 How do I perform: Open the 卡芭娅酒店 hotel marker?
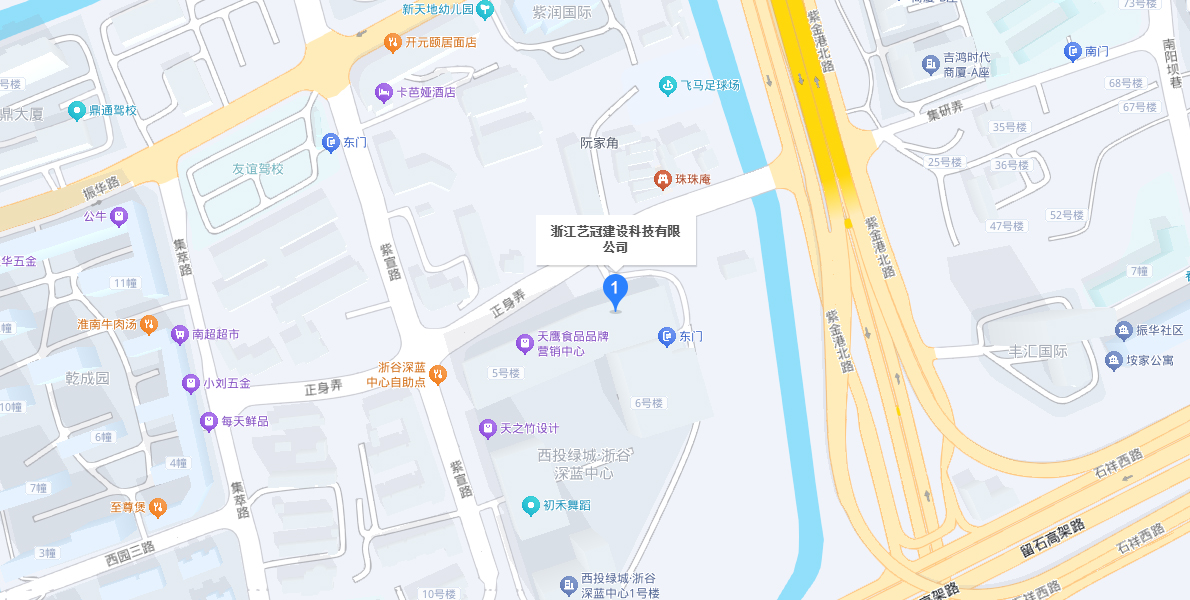point(384,92)
